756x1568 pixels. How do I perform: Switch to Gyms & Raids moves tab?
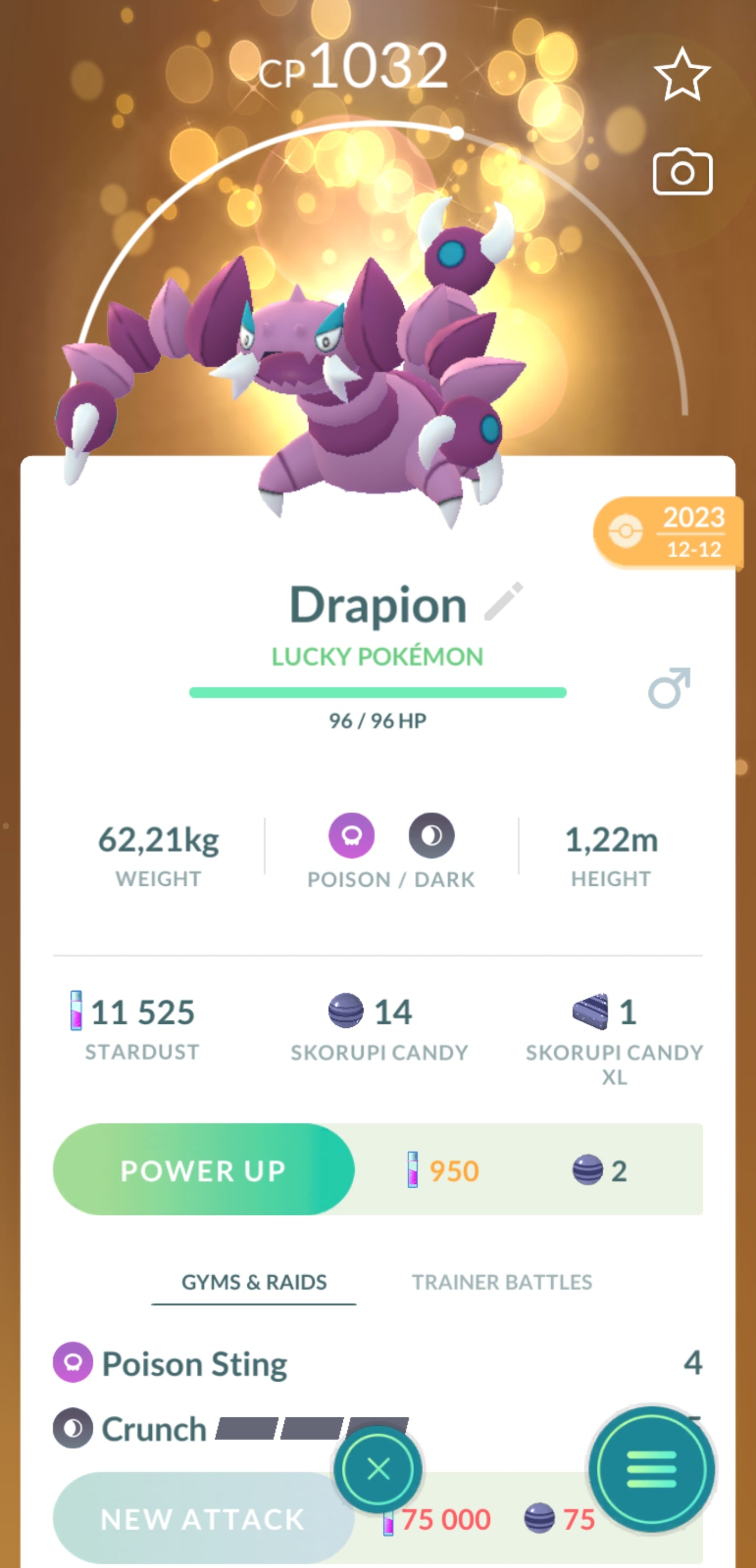pos(254,1282)
